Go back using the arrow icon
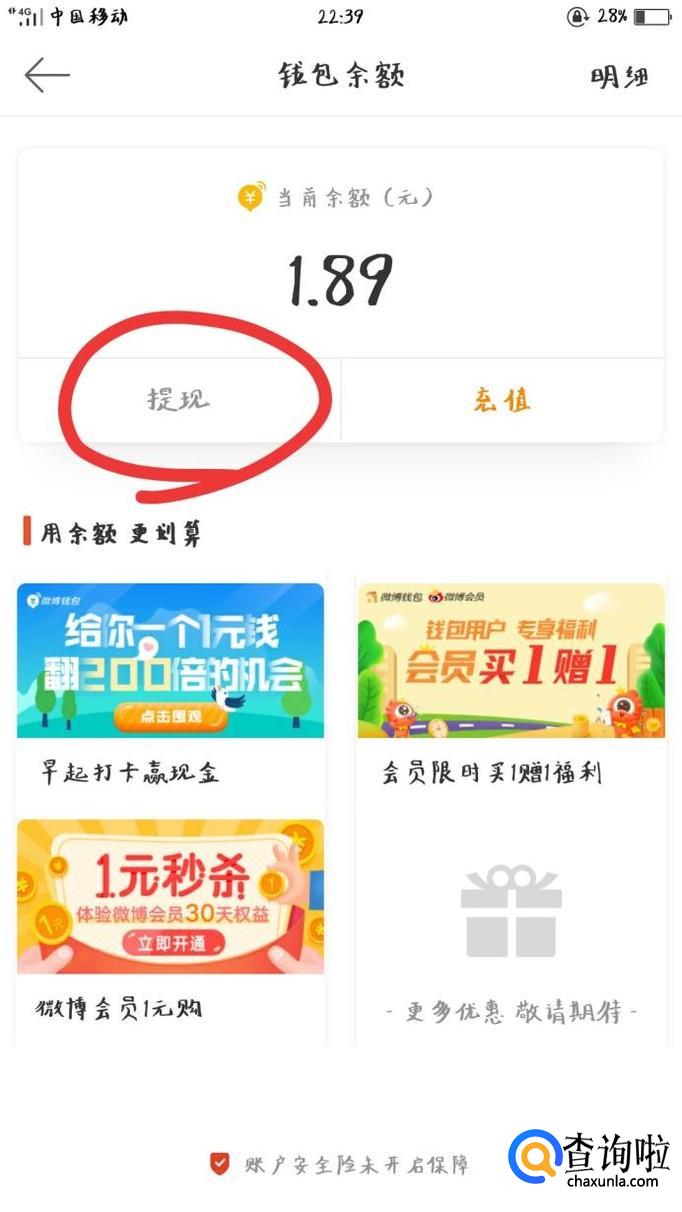 (47, 75)
